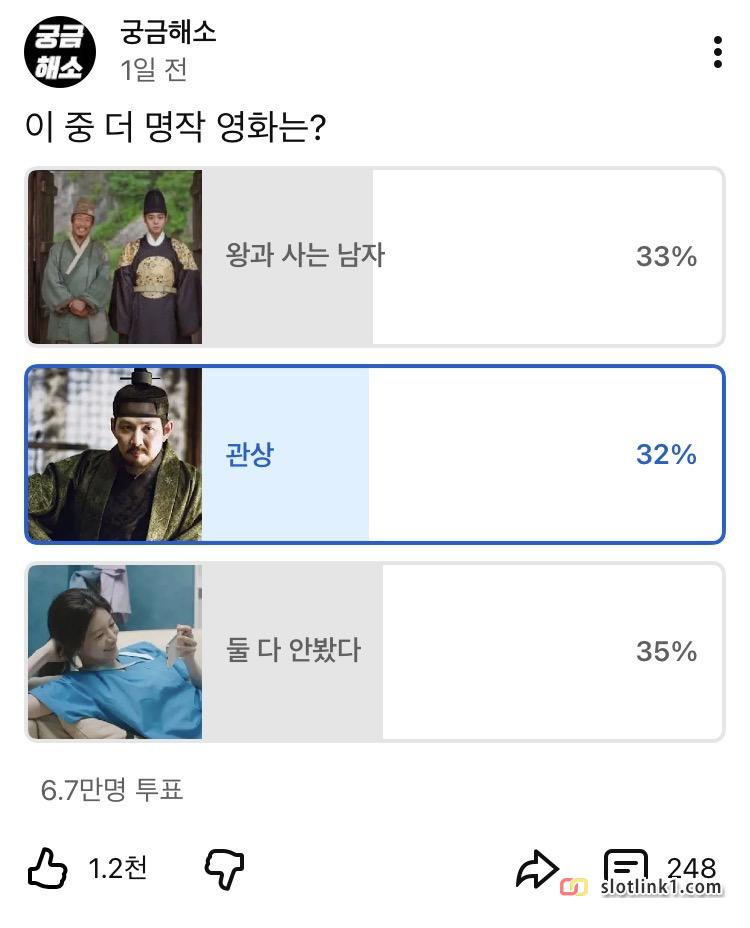Image resolution: width=750 pixels, height=928 pixels.
Task: Dislike this poll post
Action: coord(224,868)
